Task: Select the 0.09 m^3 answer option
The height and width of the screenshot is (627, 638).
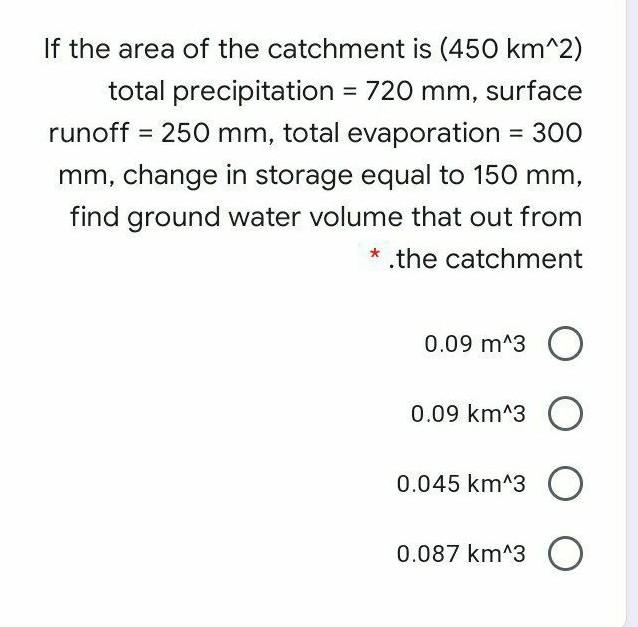Action: click(x=565, y=345)
